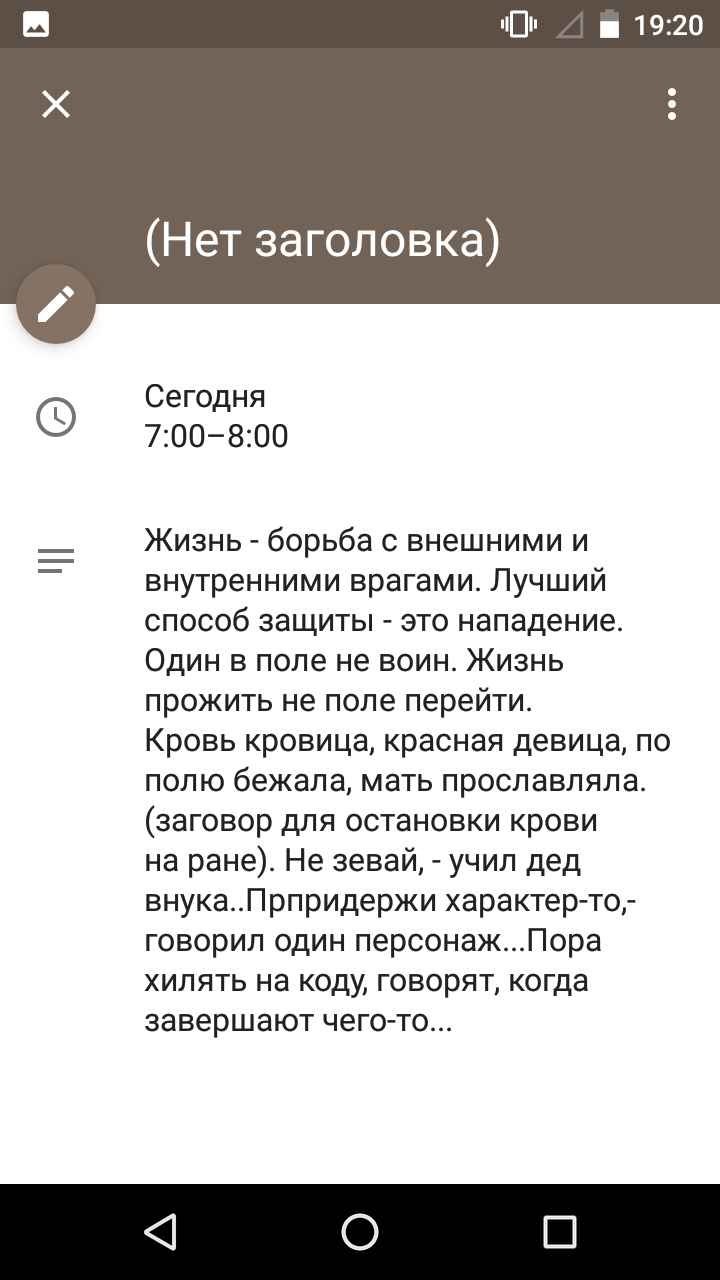Go to the home screen
The image size is (720, 1280).
pyautogui.click(x=360, y=1232)
